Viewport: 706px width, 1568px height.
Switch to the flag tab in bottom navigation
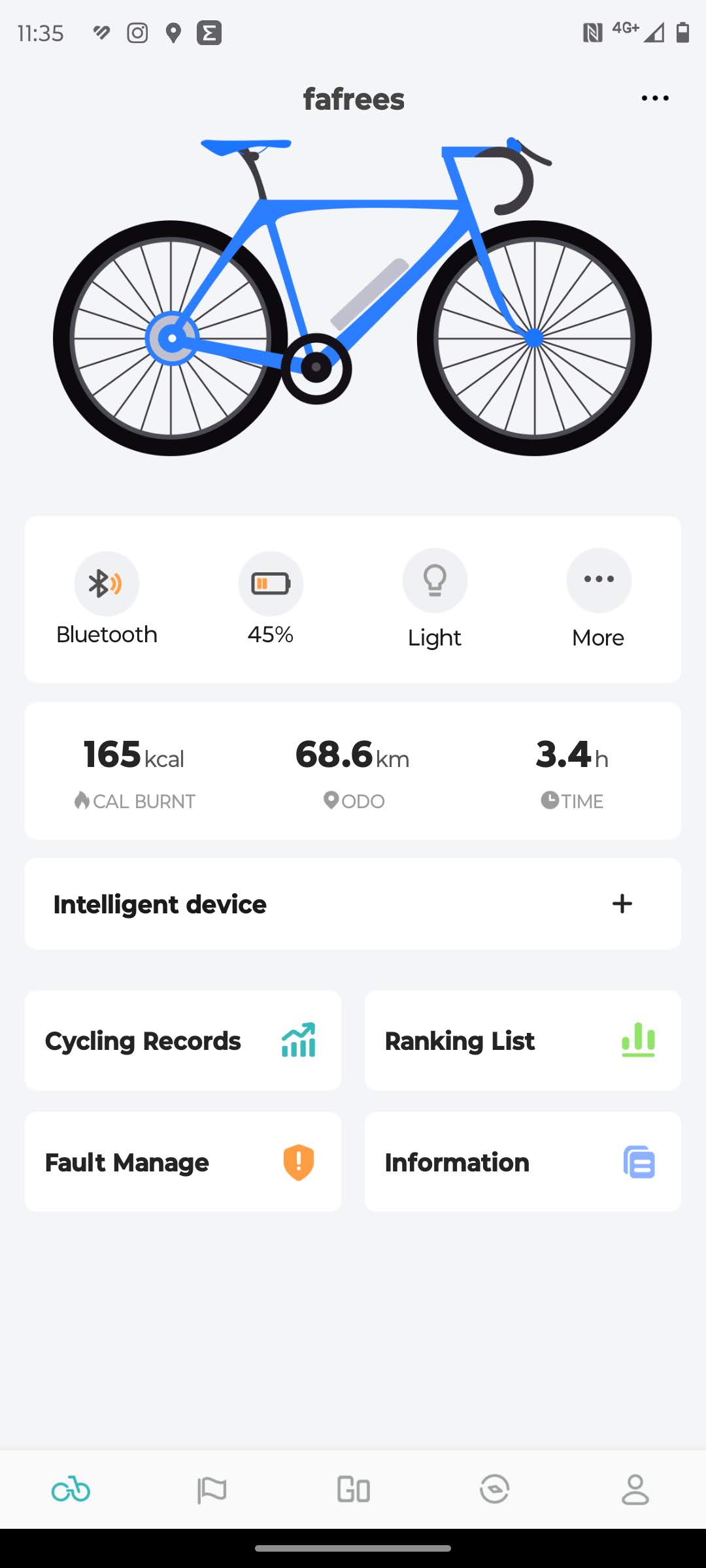click(x=212, y=1490)
